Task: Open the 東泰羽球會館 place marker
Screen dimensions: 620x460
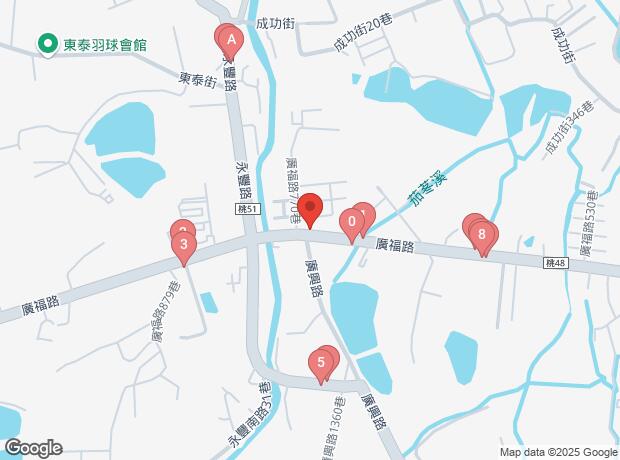Action: click(x=46, y=44)
